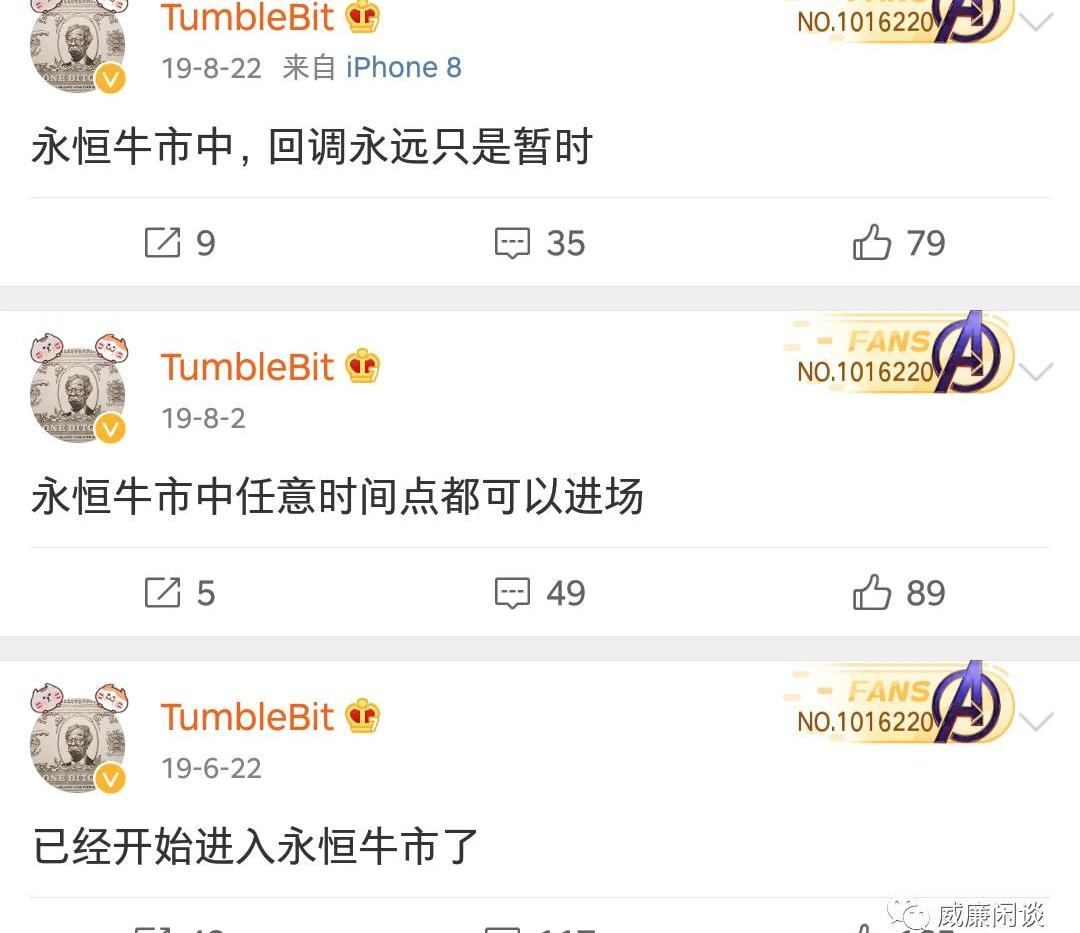Open the post 永恒牛市中，回调永远只是暂时

pyautogui.click(x=312, y=148)
